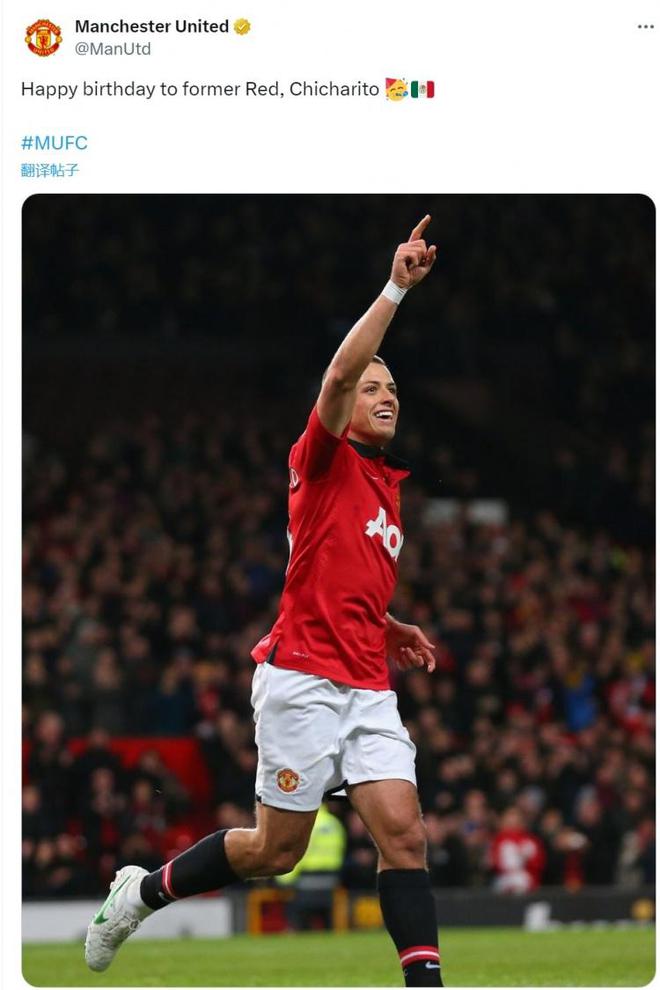
Task: View the attached player photo full screen
Action: pos(338,590)
